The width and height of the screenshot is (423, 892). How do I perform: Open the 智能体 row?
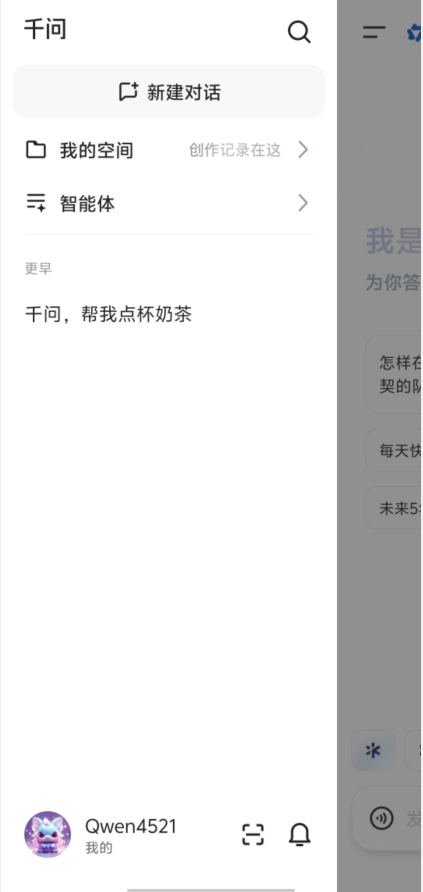[x=169, y=203]
